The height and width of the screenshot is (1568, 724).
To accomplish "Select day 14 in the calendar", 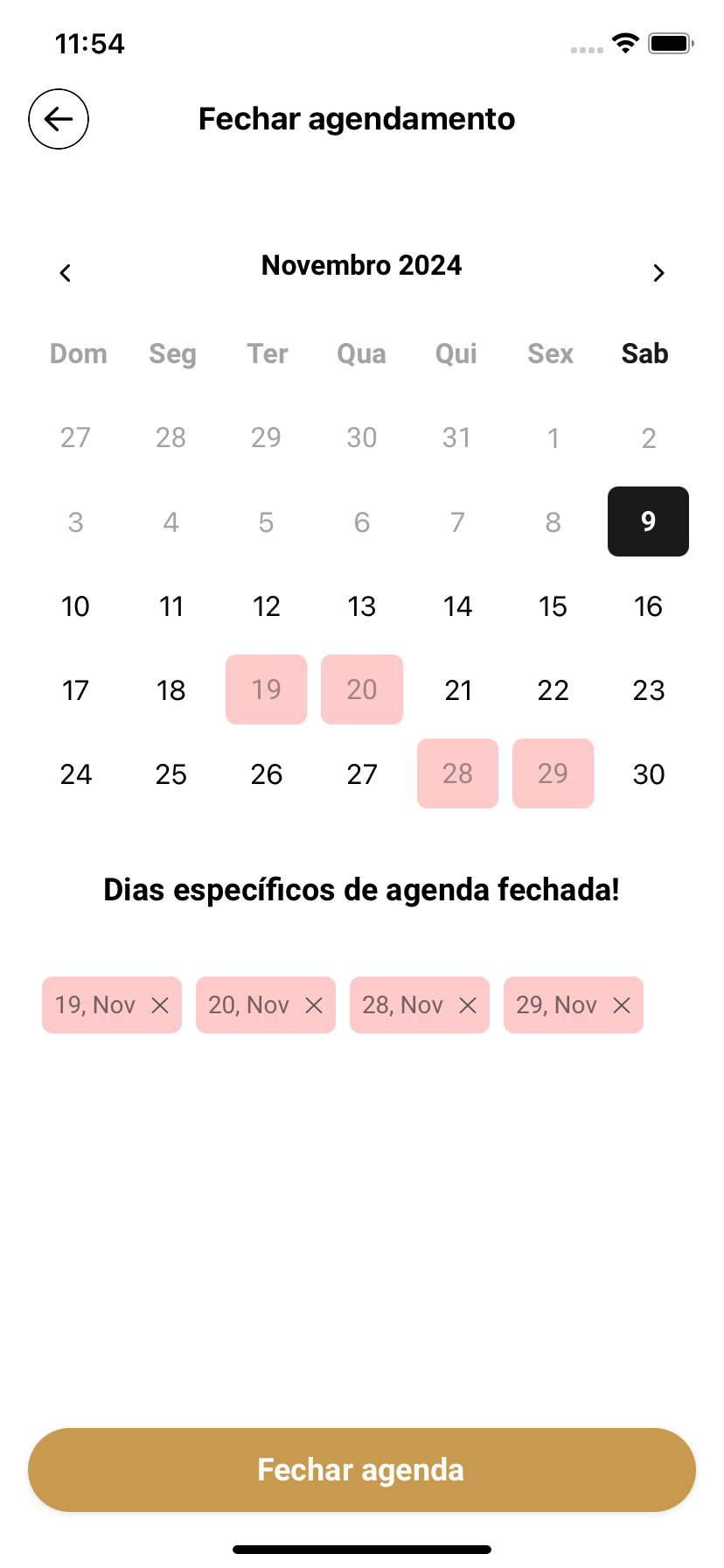I will (457, 605).
